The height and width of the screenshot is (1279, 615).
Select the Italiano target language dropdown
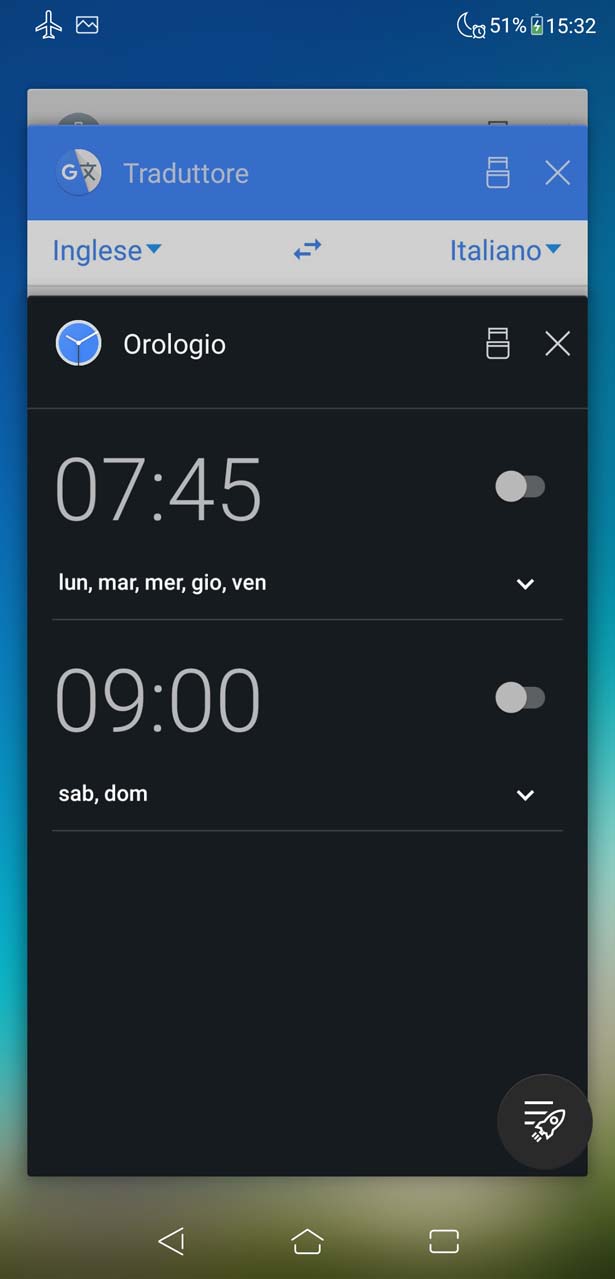[x=505, y=250]
